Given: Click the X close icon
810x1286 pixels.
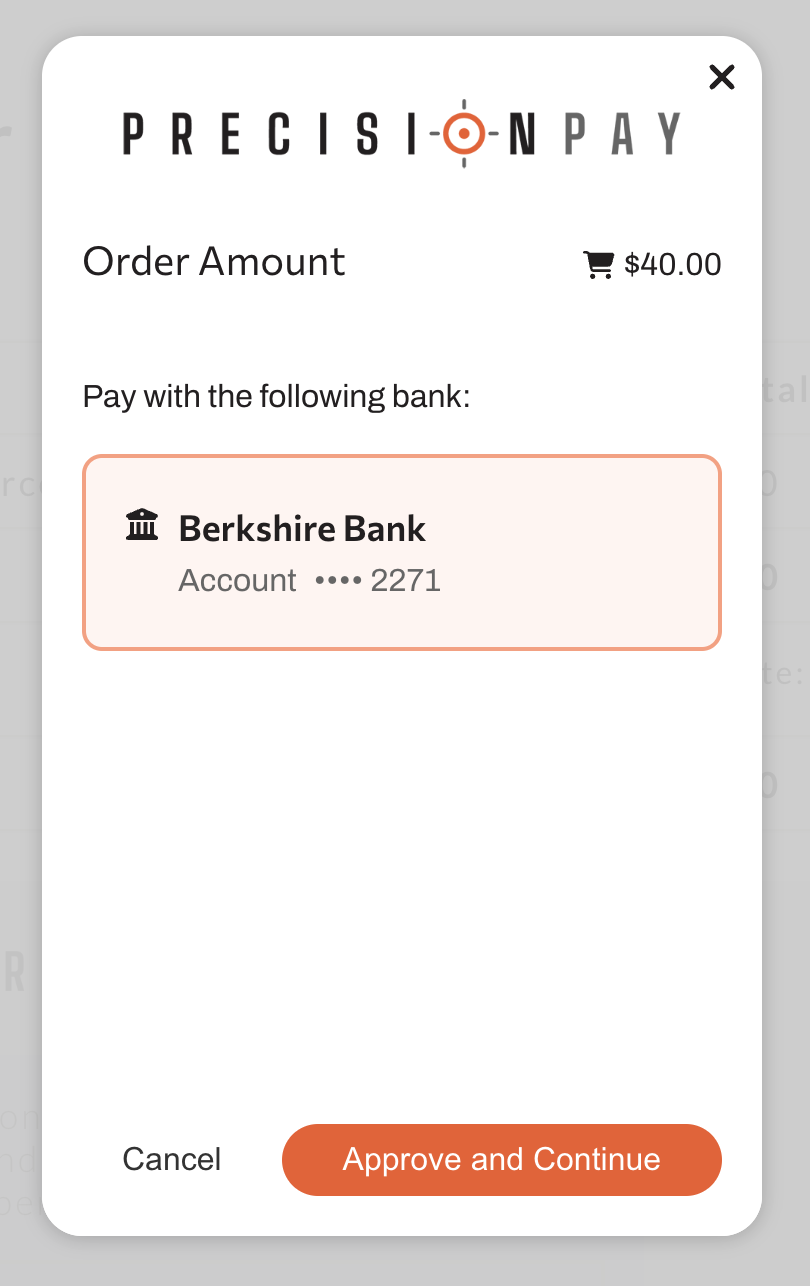Looking at the screenshot, I should (721, 77).
